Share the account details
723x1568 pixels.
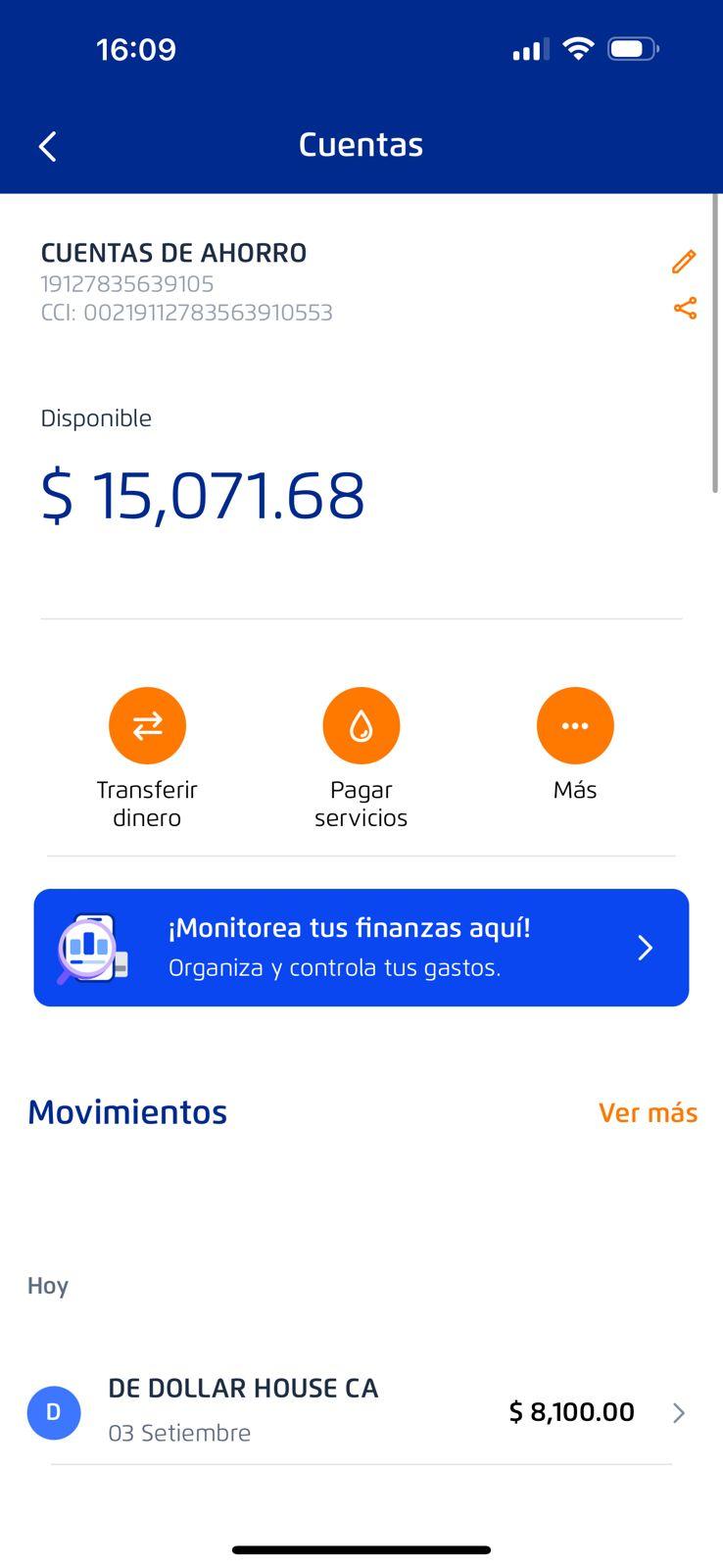(685, 309)
